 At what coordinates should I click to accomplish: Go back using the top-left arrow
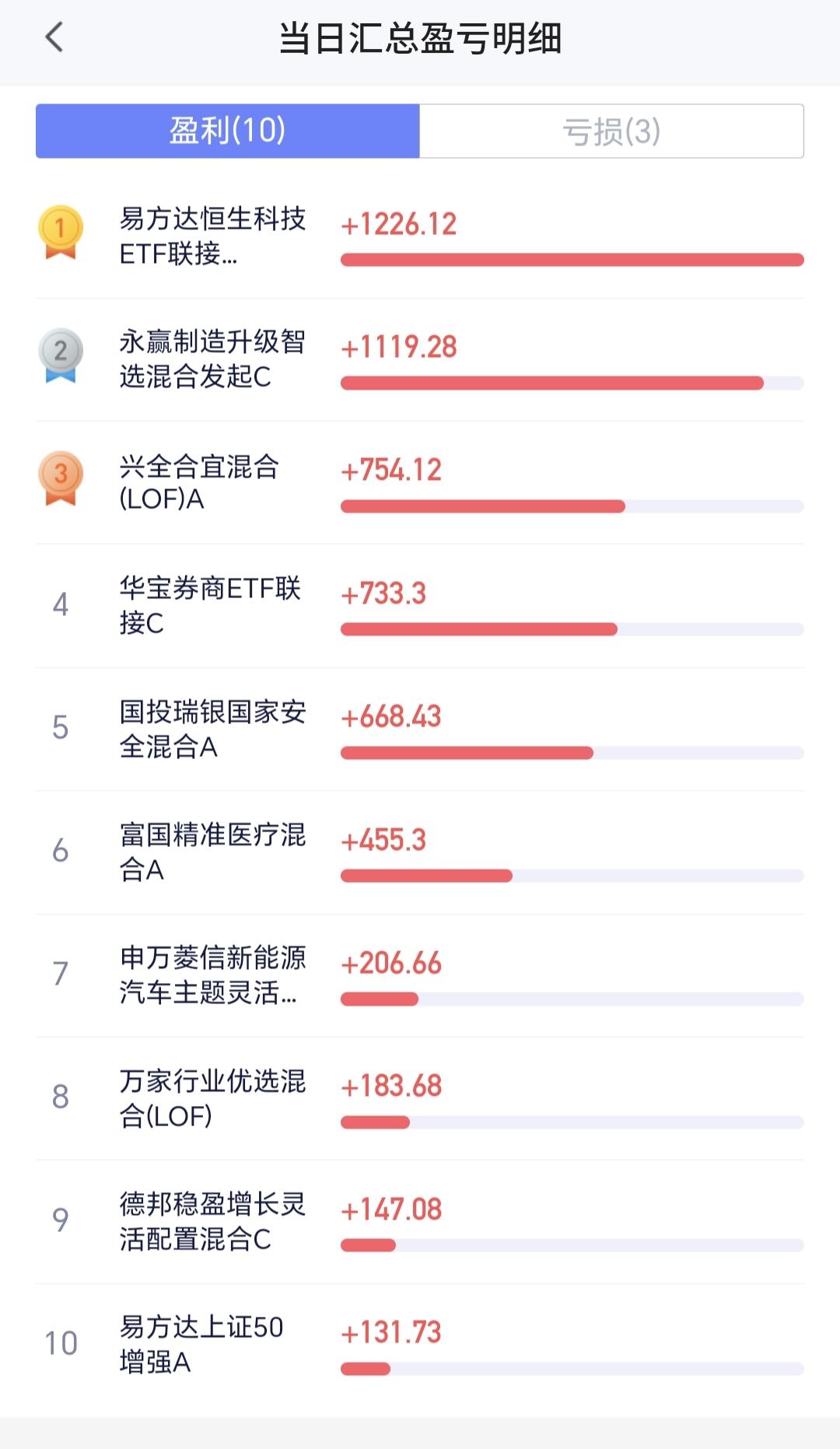[54, 37]
